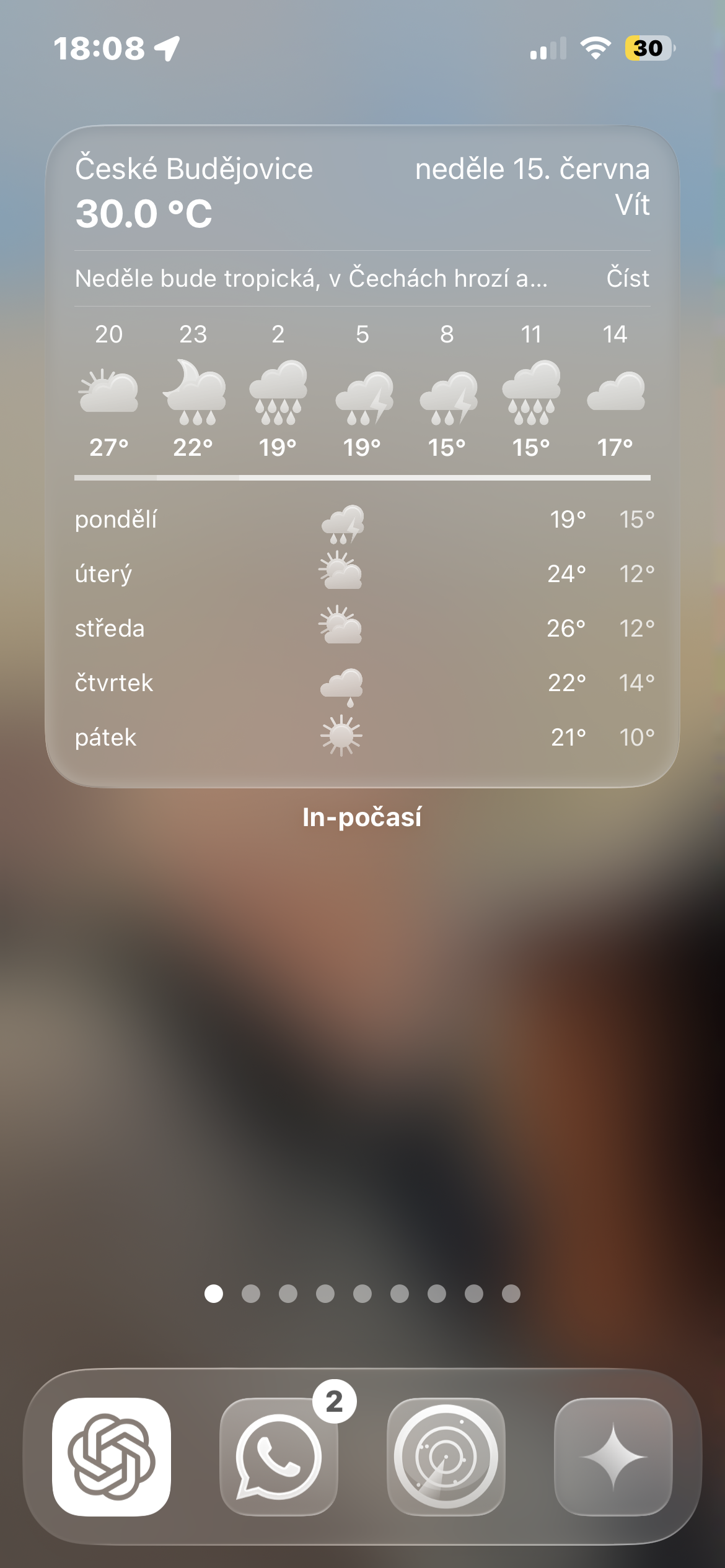The height and width of the screenshot is (1568, 725).
Task: Tap the home screen page indicator dots
Action: click(362, 1294)
